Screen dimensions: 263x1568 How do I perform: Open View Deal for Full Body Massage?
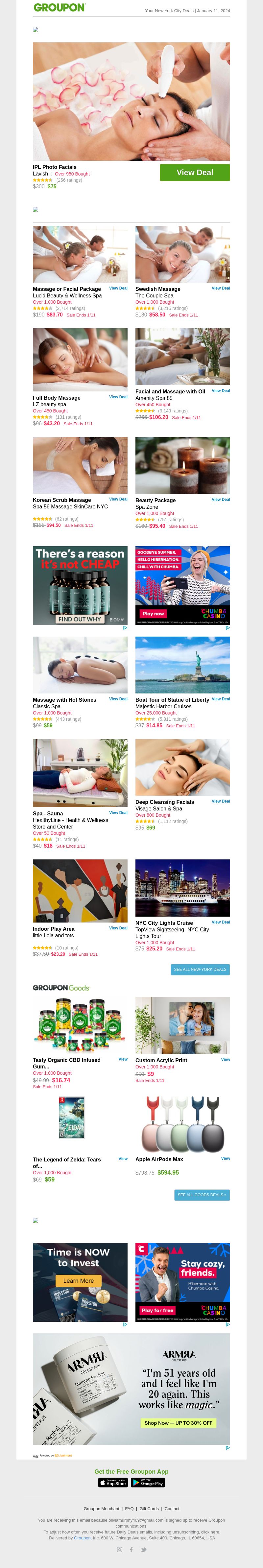coord(118,397)
